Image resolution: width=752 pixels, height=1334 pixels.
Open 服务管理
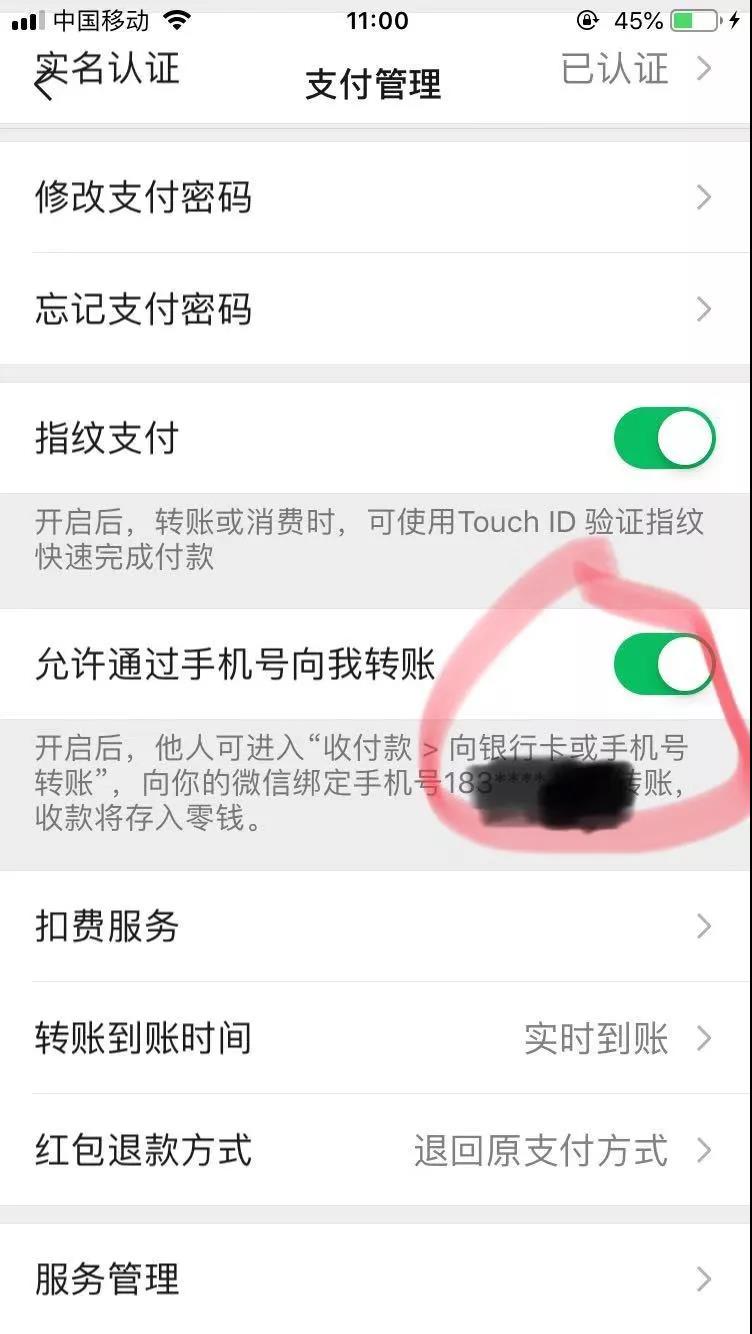coord(375,1278)
